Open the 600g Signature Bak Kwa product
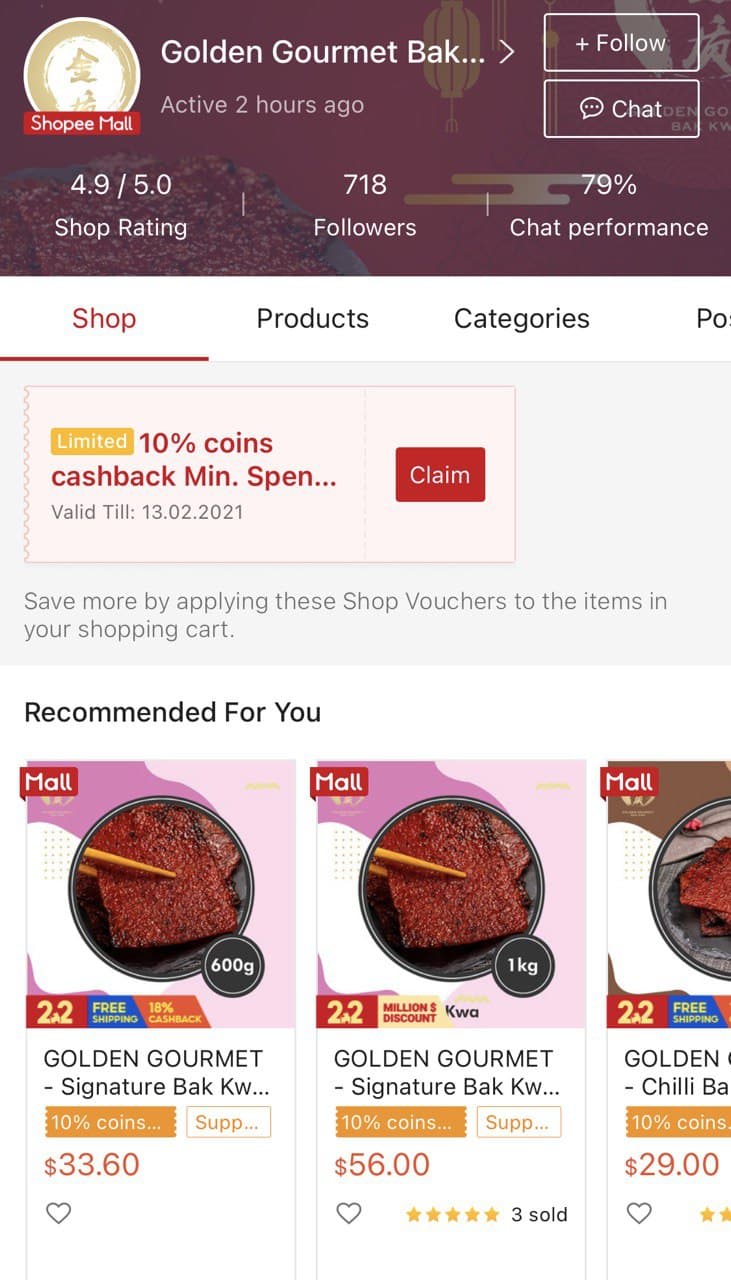The width and height of the screenshot is (731, 1280). point(161,895)
